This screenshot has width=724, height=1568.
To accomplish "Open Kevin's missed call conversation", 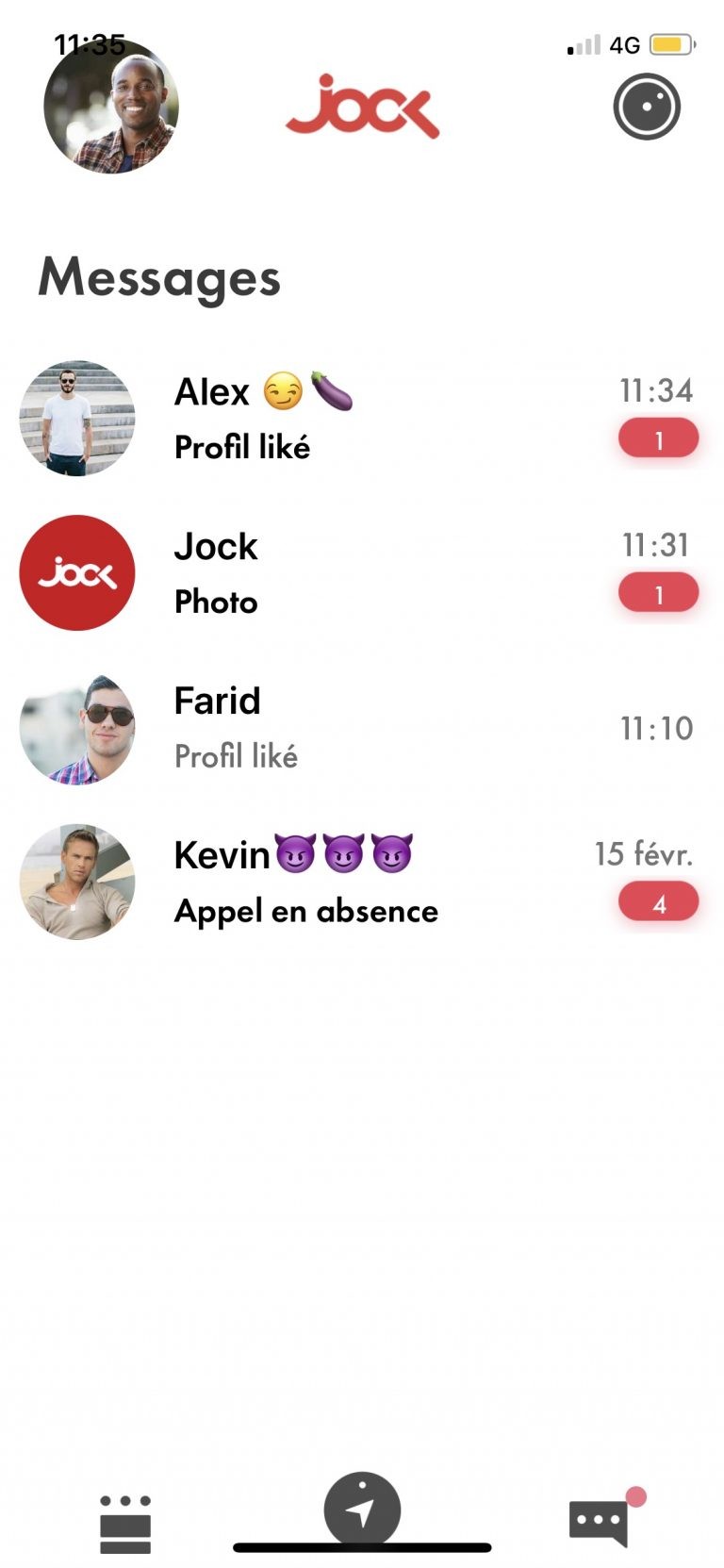I will (362, 883).
